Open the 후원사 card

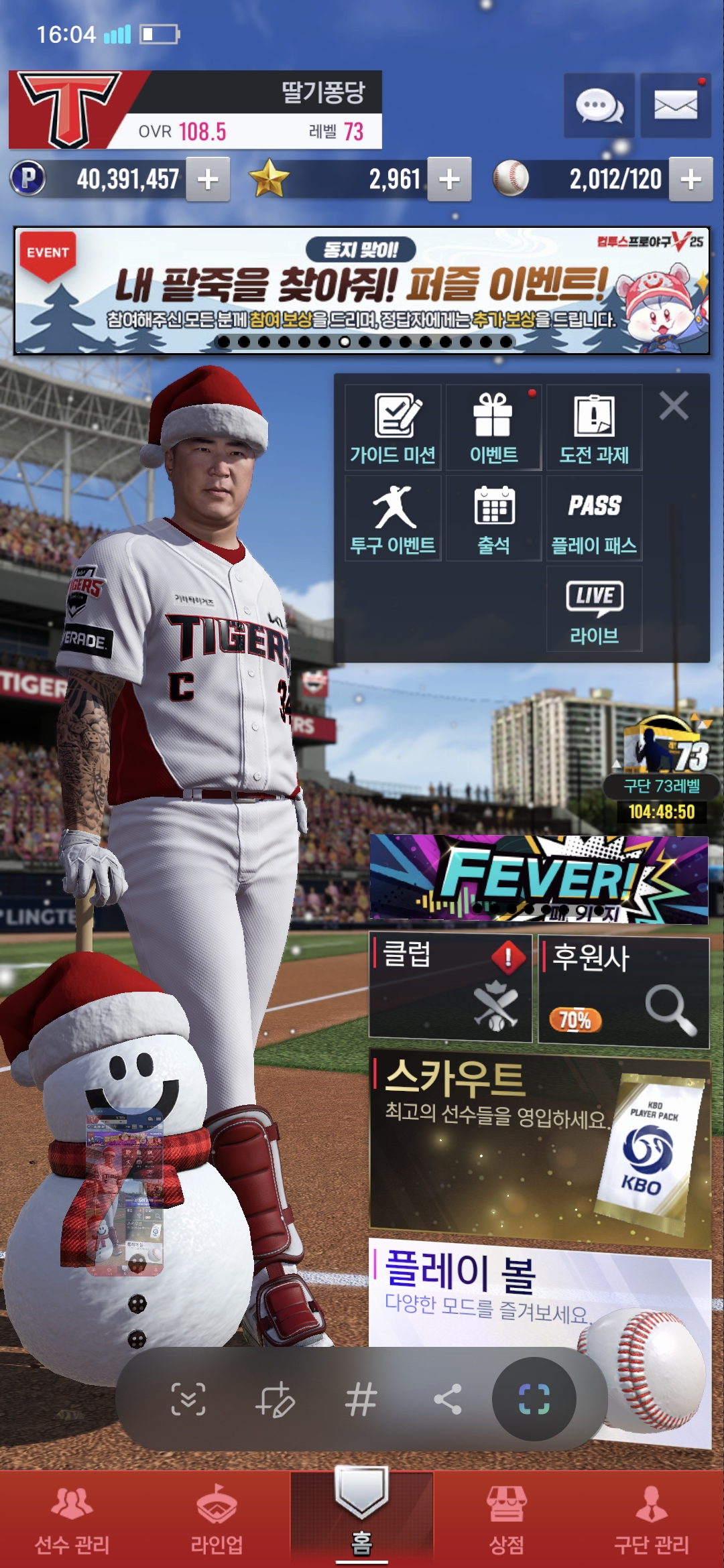(x=623, y=992)
